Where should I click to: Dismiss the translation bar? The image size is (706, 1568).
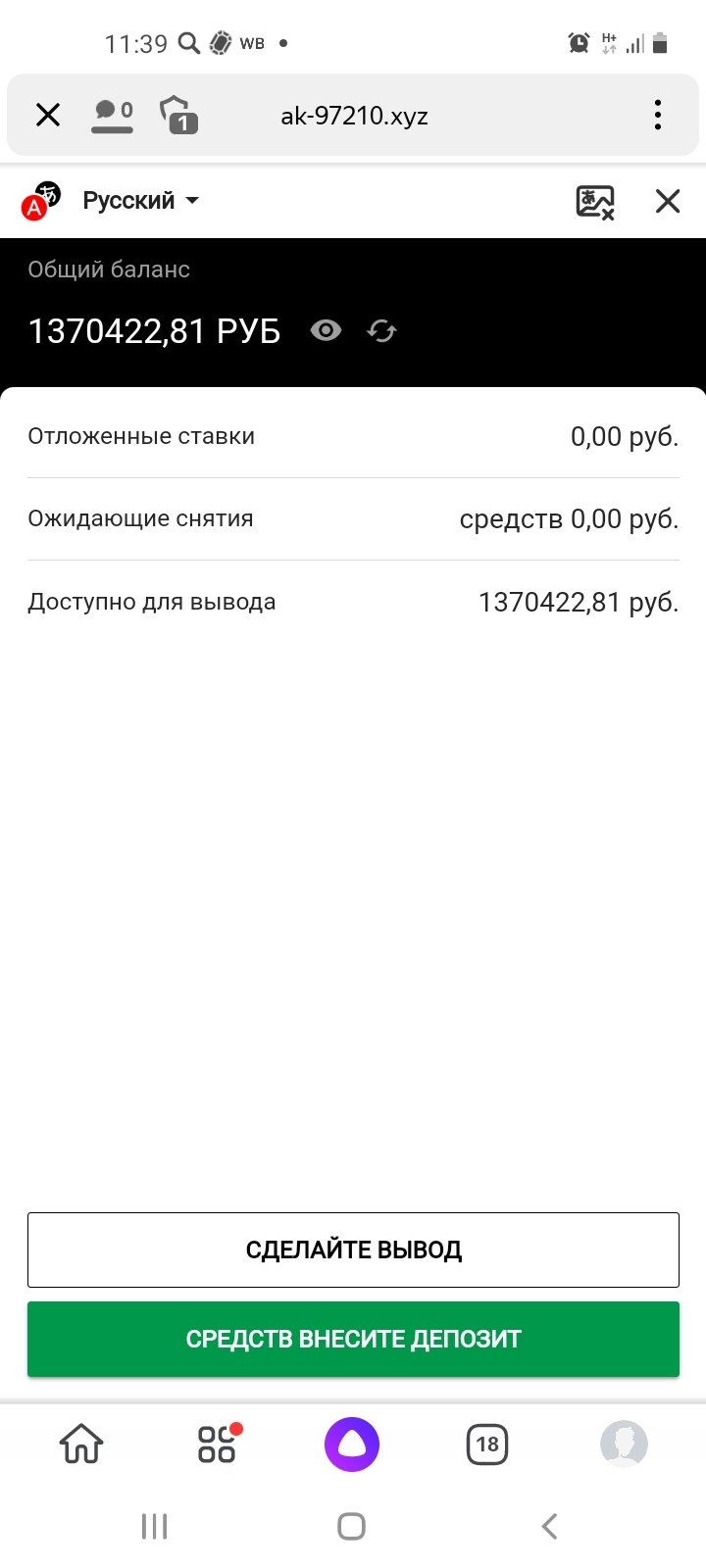tap(668, 201)
